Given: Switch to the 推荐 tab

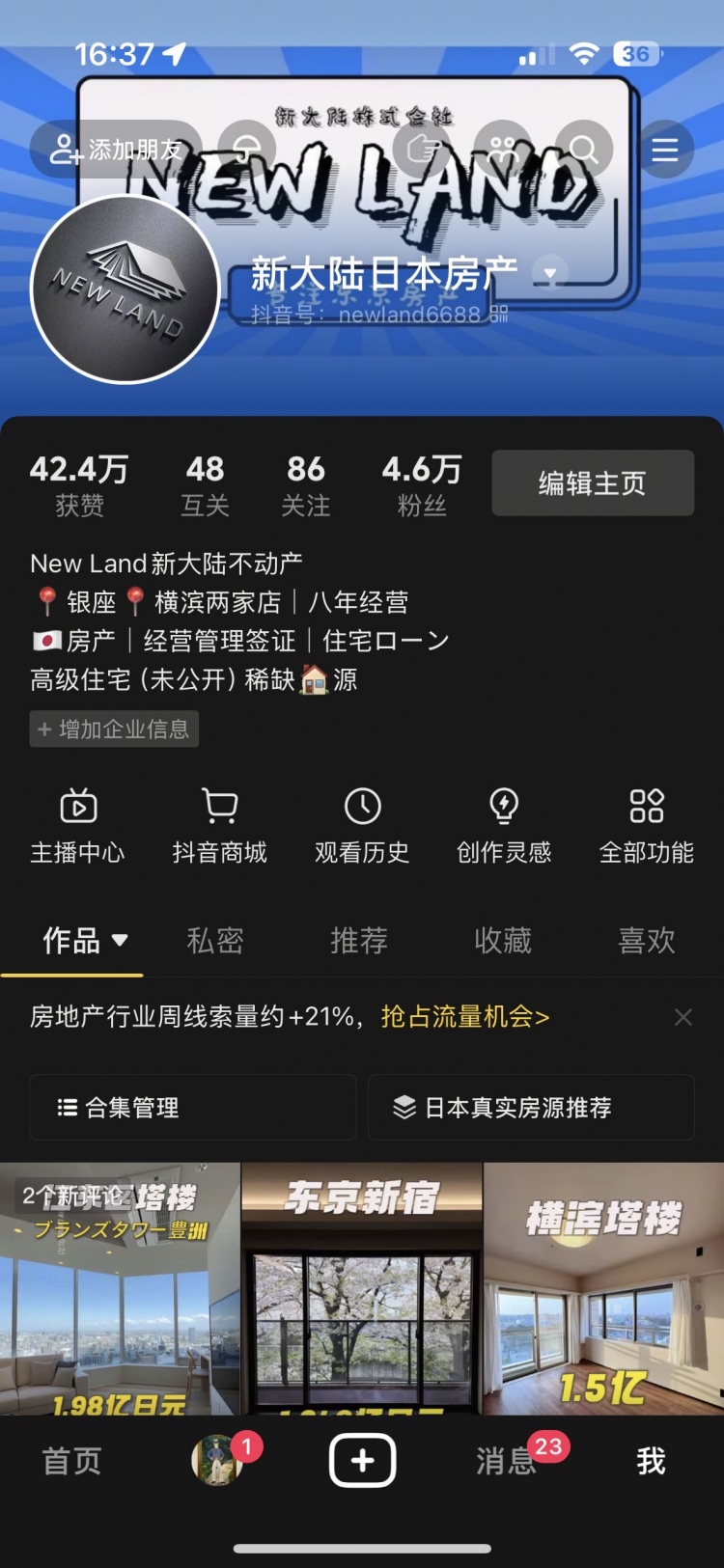Looking at the screenshot, I should 358,940.
